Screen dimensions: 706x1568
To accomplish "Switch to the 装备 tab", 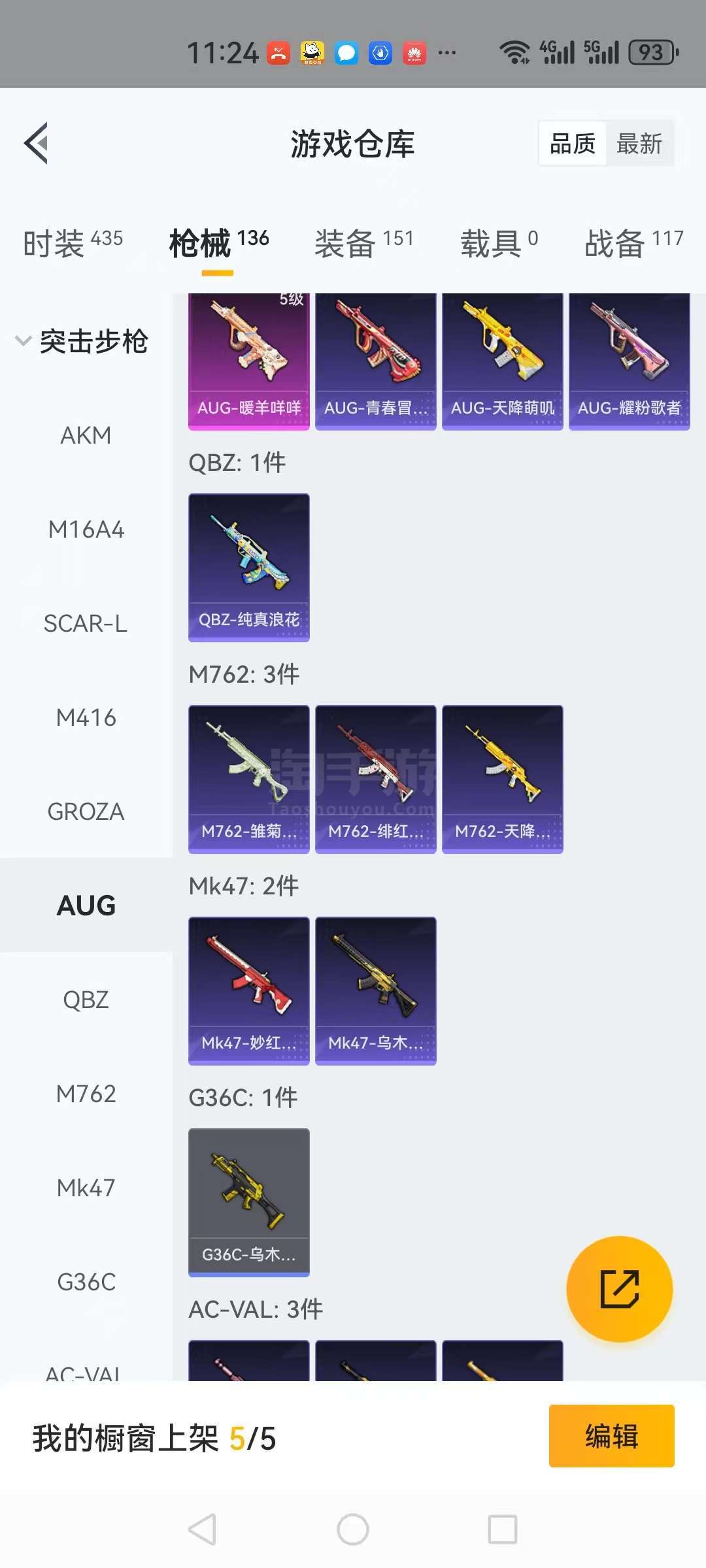I will [364, 243].
